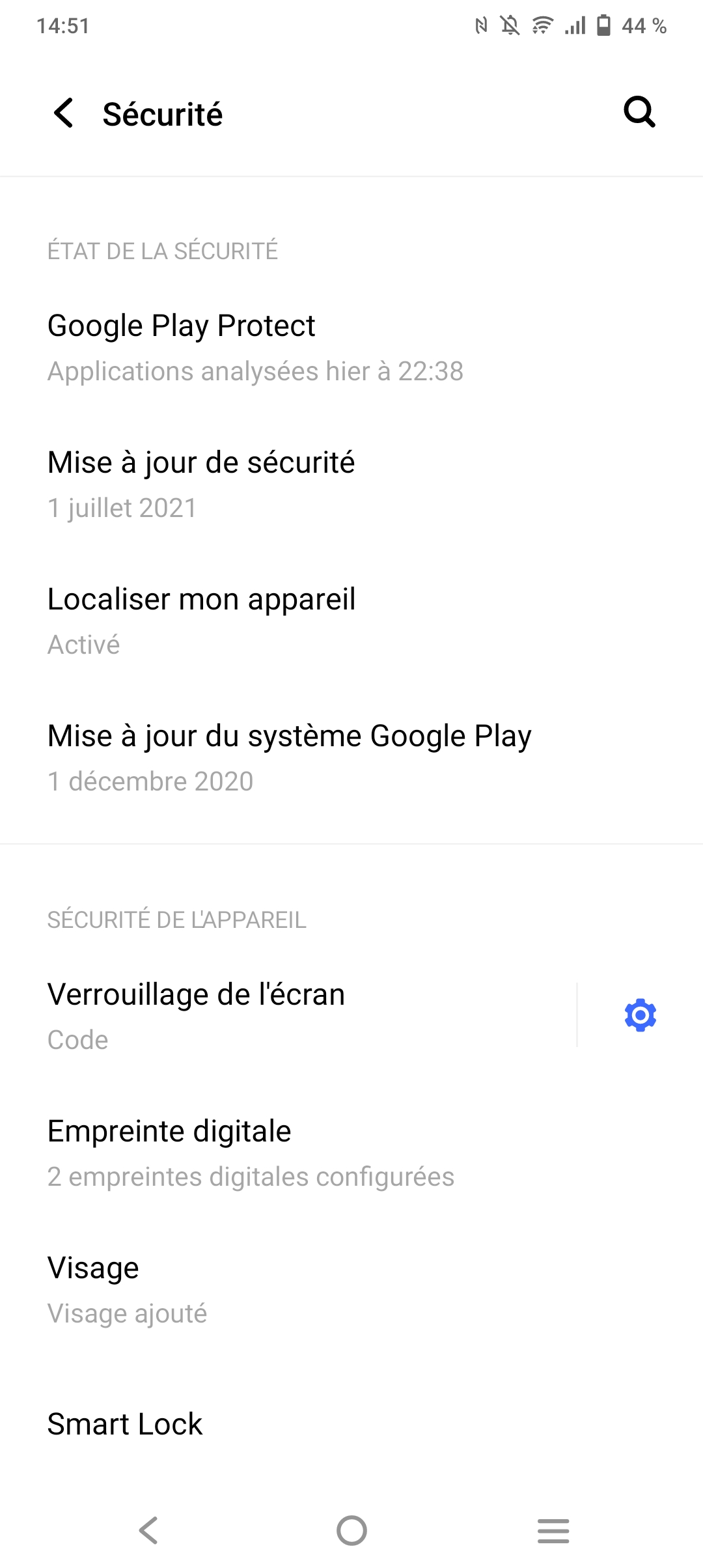Open Visage face unlock settings
The height and width of the screenshot is (1568, 703).
[x=128, y=1290]
